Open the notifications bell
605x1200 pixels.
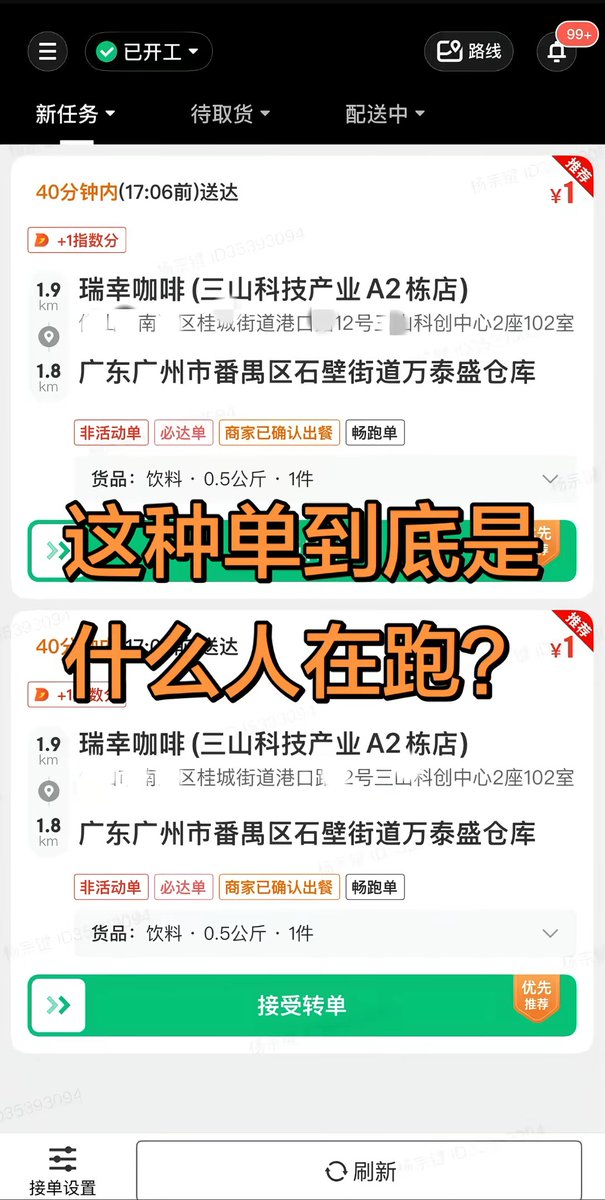557,52
